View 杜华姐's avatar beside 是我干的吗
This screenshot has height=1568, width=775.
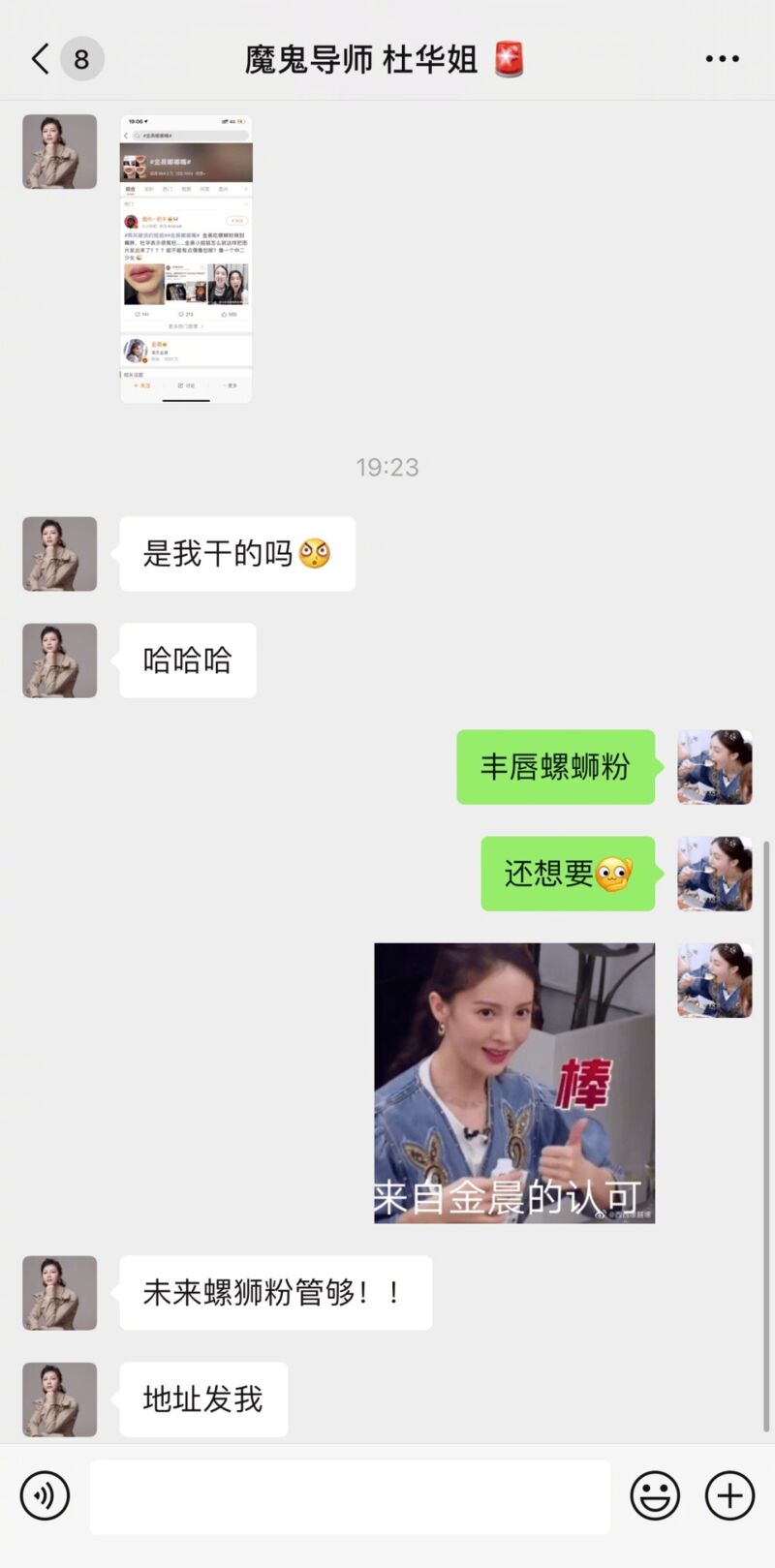pos(60,554)
